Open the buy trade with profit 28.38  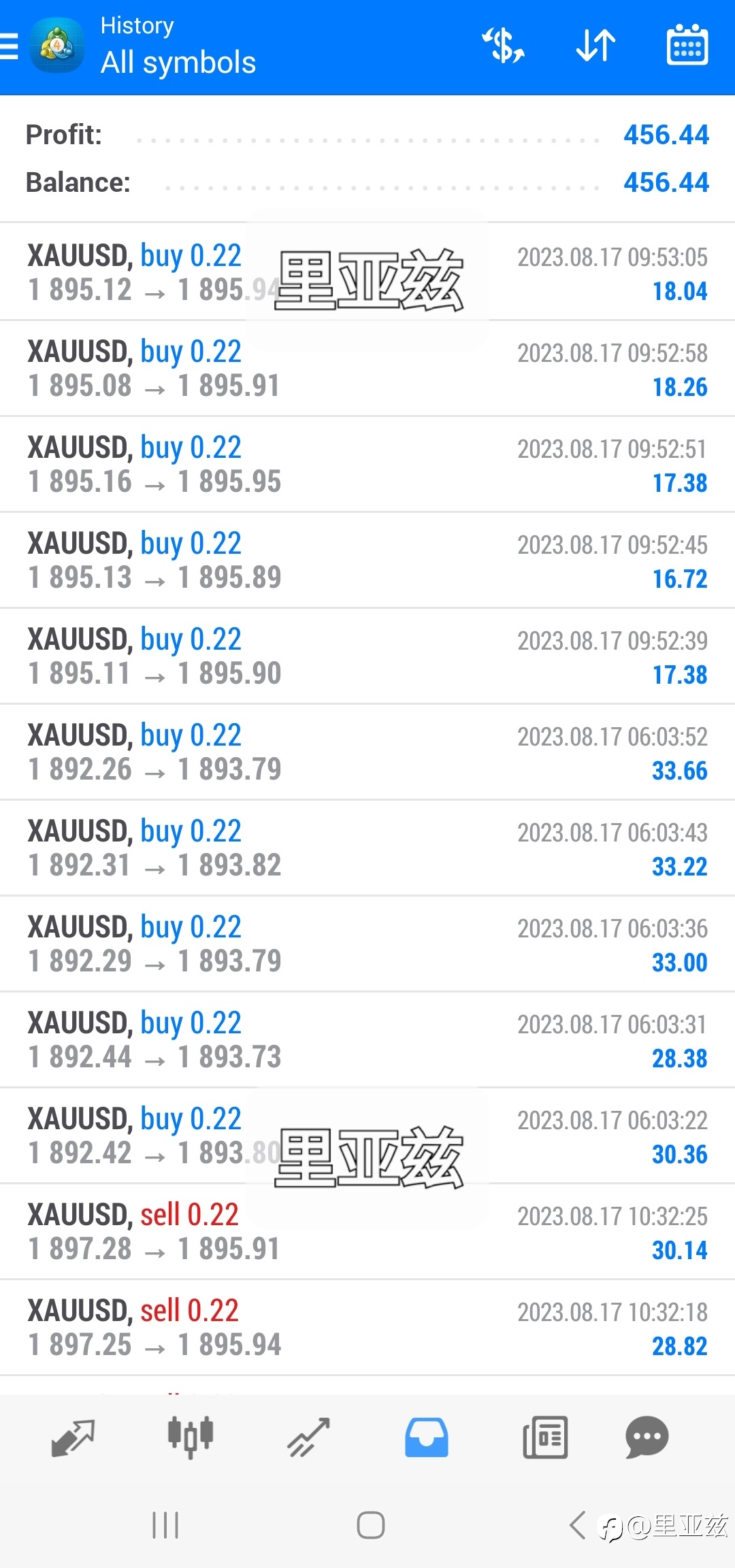click(x=367, y=1039)
